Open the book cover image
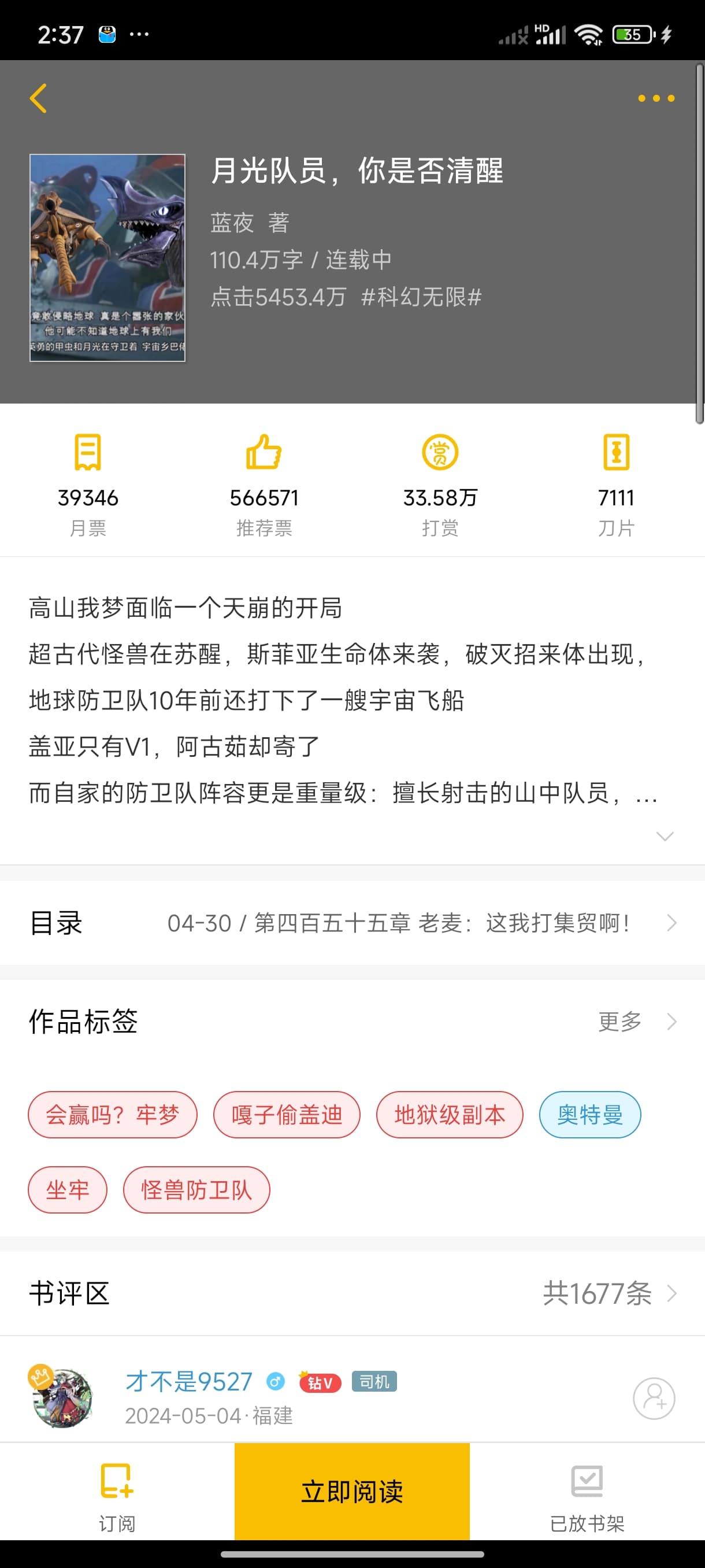705x1568 pixels. [x=107, y=257]
